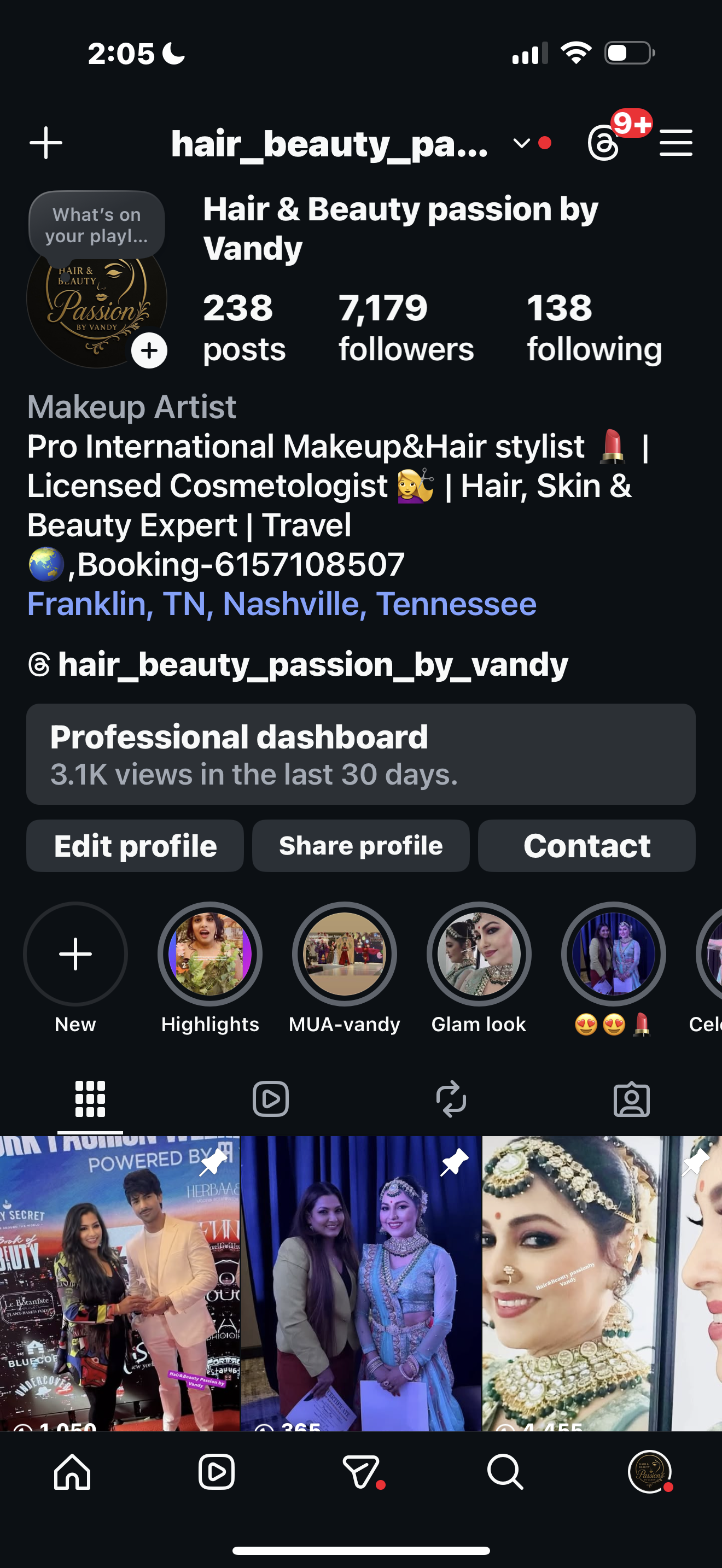The image size is (722, 1568).
Task: Open Search and explore
Action: 505,1472
